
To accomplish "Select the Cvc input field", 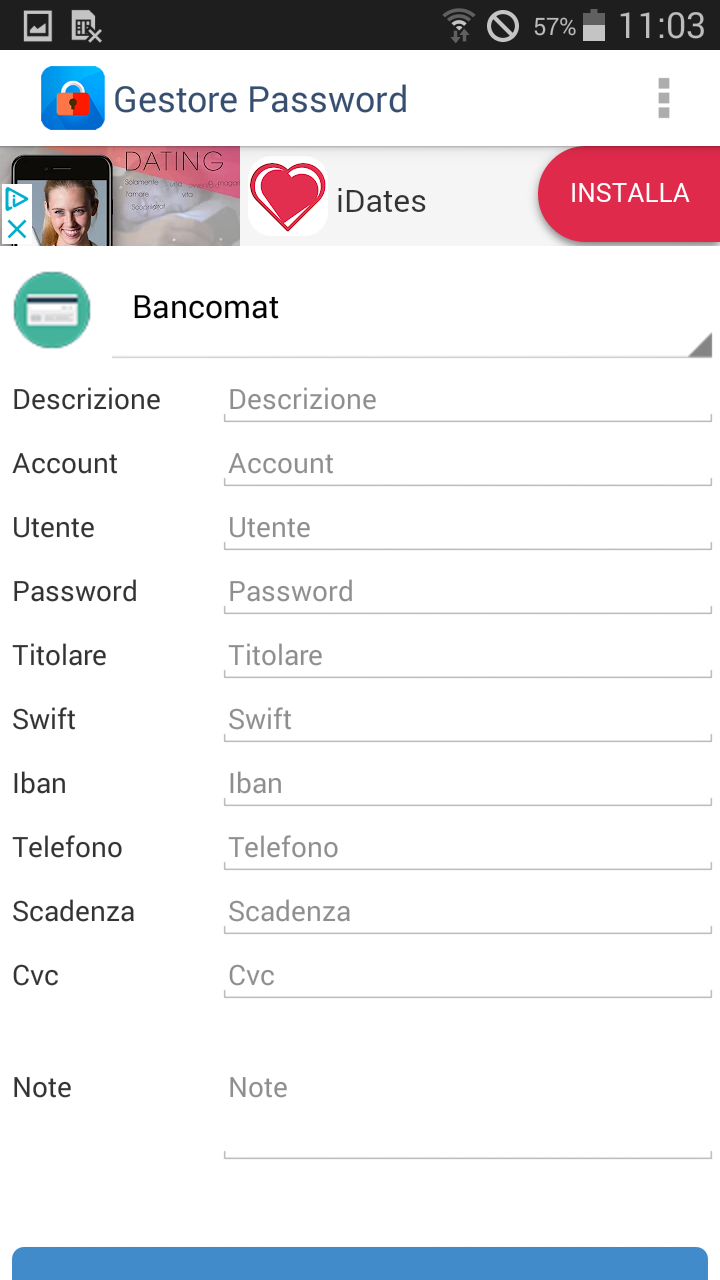I will point(468,976).
